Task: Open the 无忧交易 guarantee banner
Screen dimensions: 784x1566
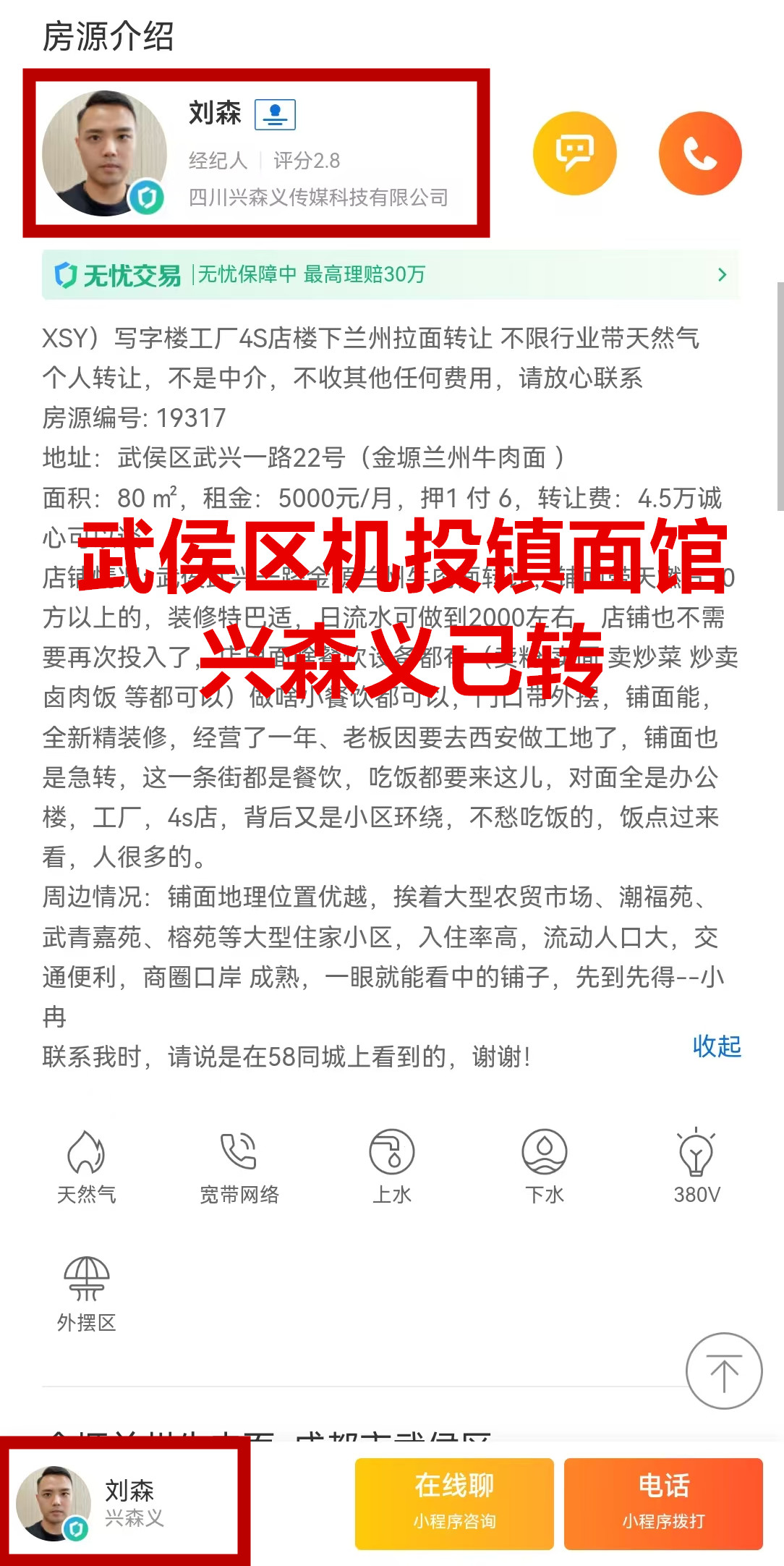Action: point(391,275)
